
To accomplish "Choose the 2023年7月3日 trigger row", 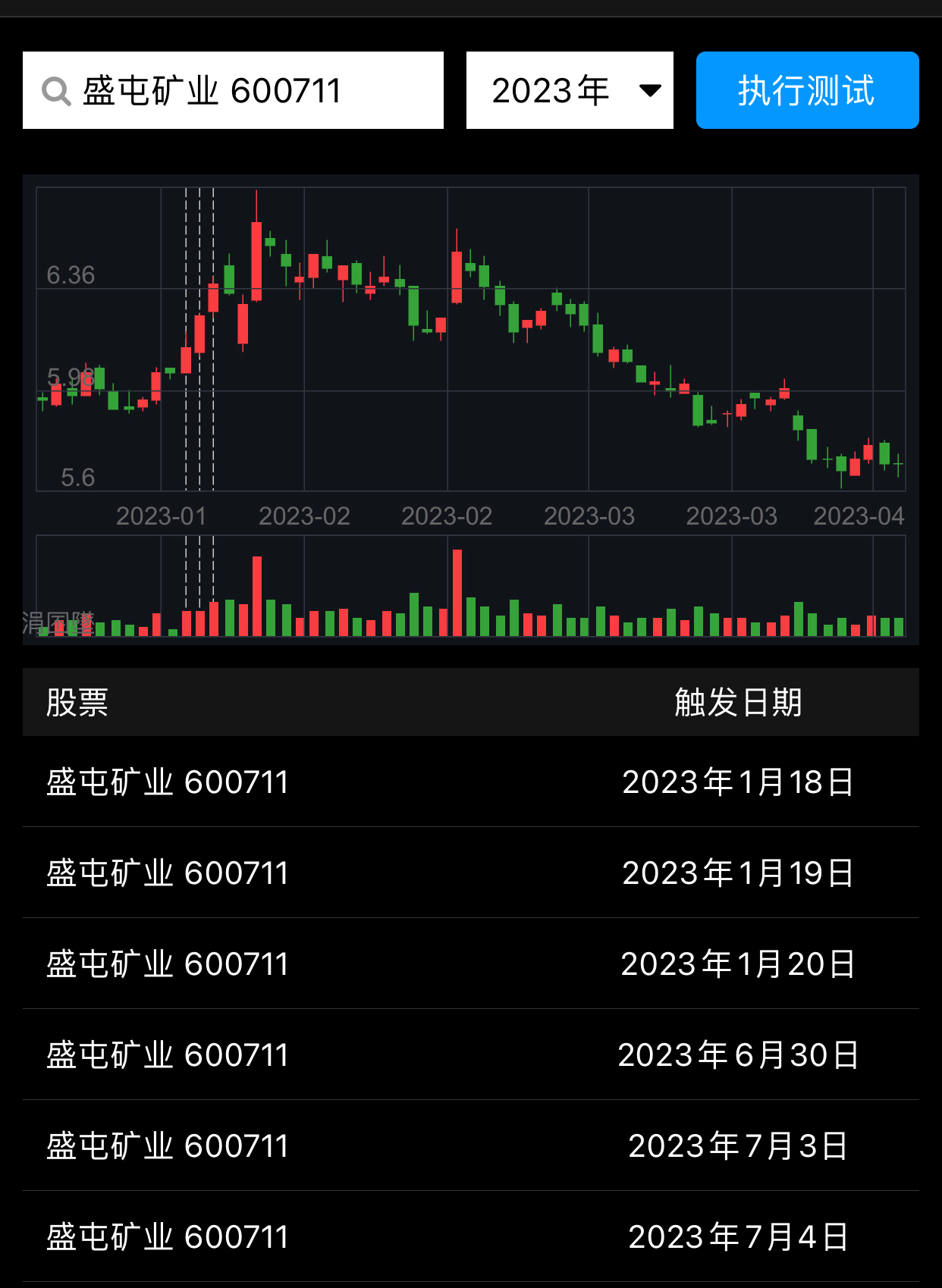I will pyautogui.click(x=470, y=1145).
